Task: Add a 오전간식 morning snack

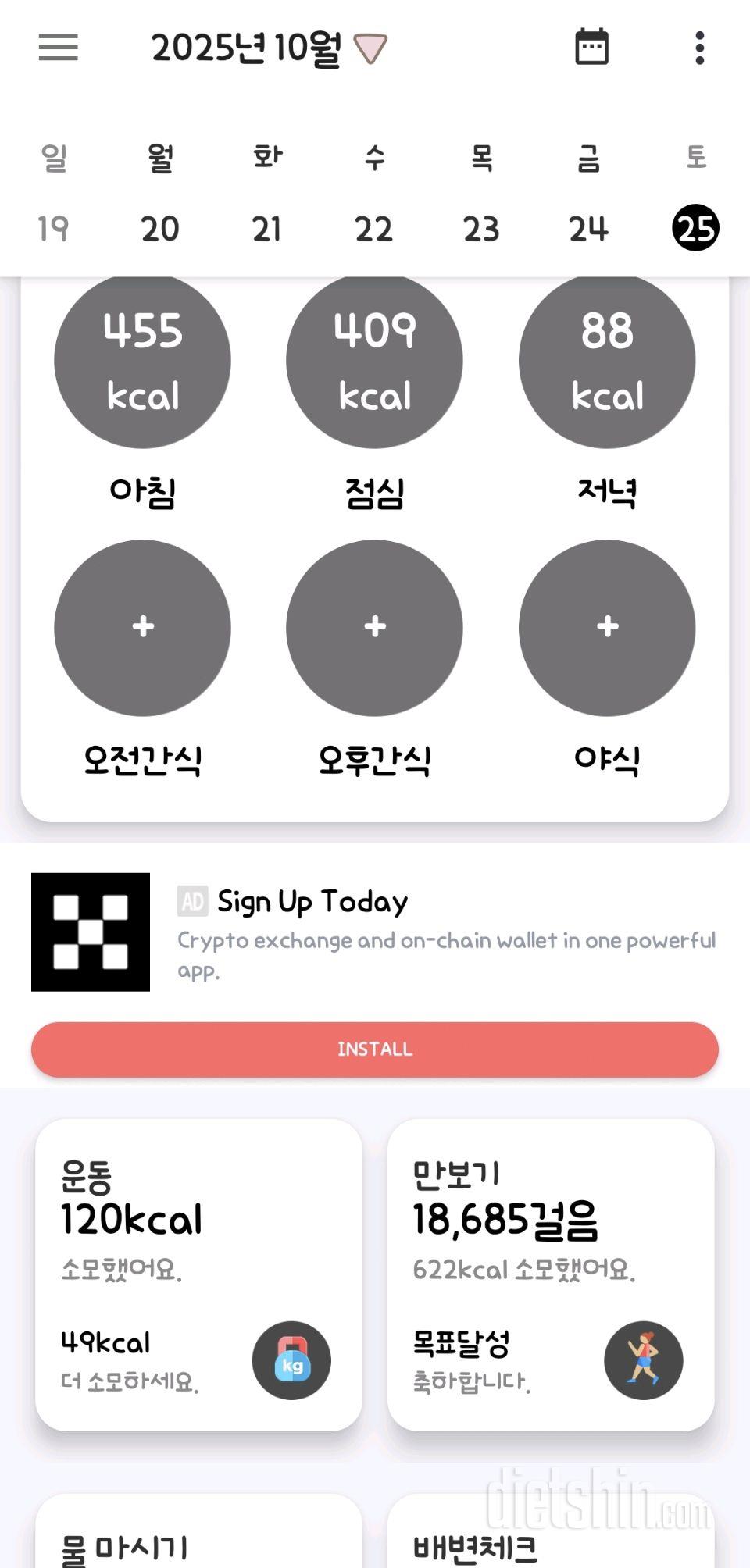Action: coord(142,627)
